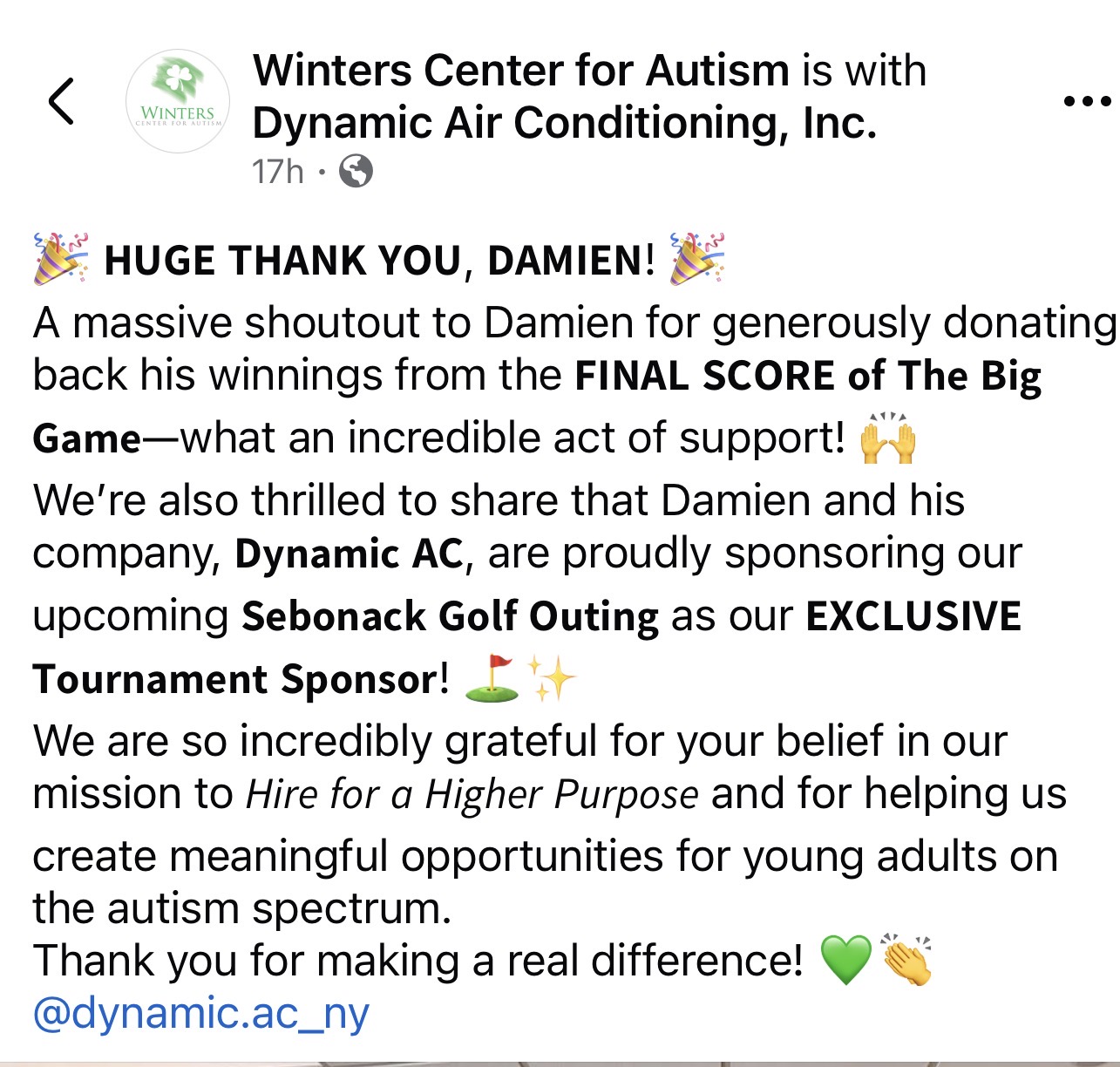Open the Winters Center for Autism page name
The height and width of the screenshot is (1067, 1120).
point(520,71)
